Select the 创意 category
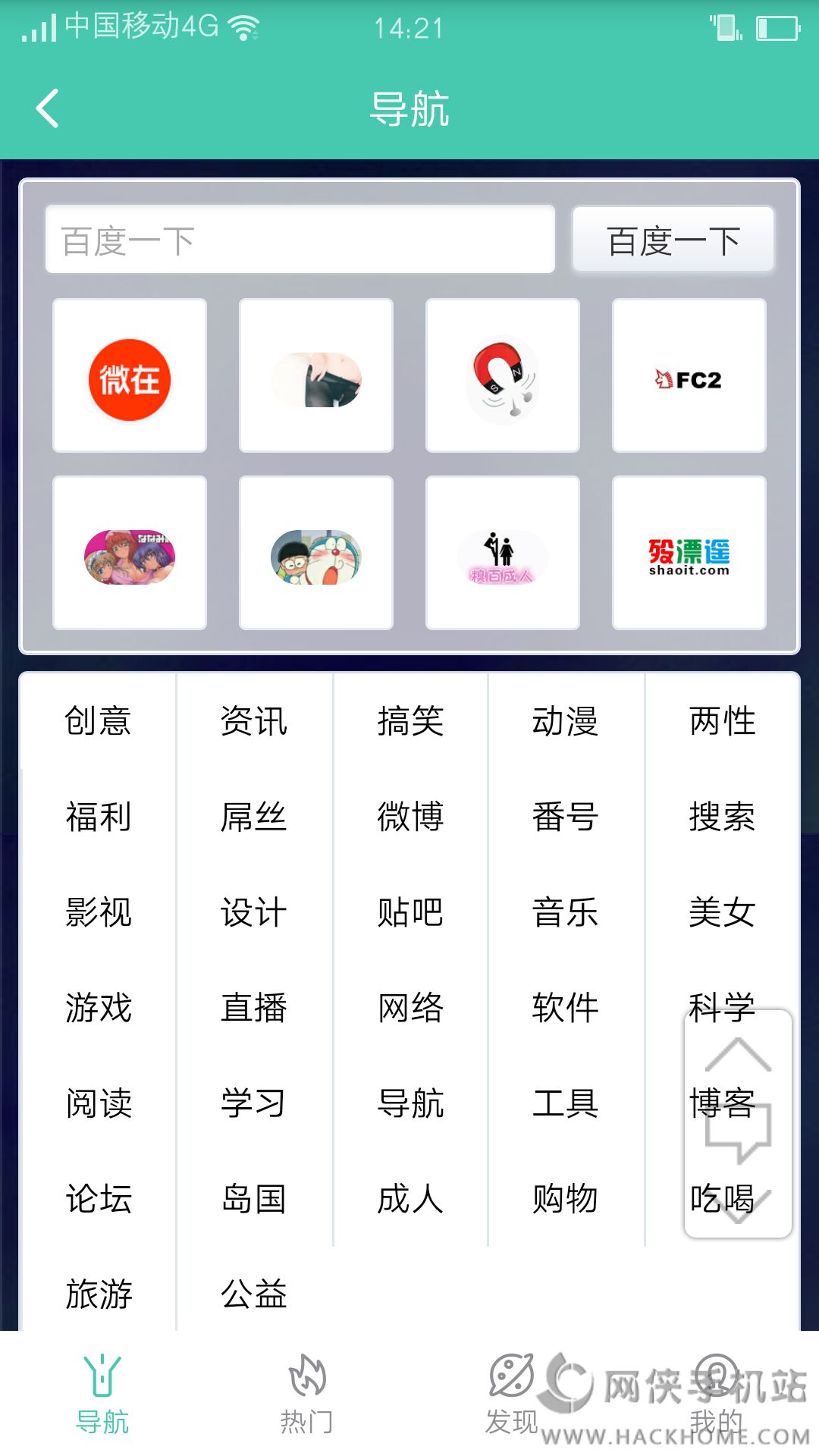Image resolution: width=819 pixels, height=1456 pixels. (99, 720)
